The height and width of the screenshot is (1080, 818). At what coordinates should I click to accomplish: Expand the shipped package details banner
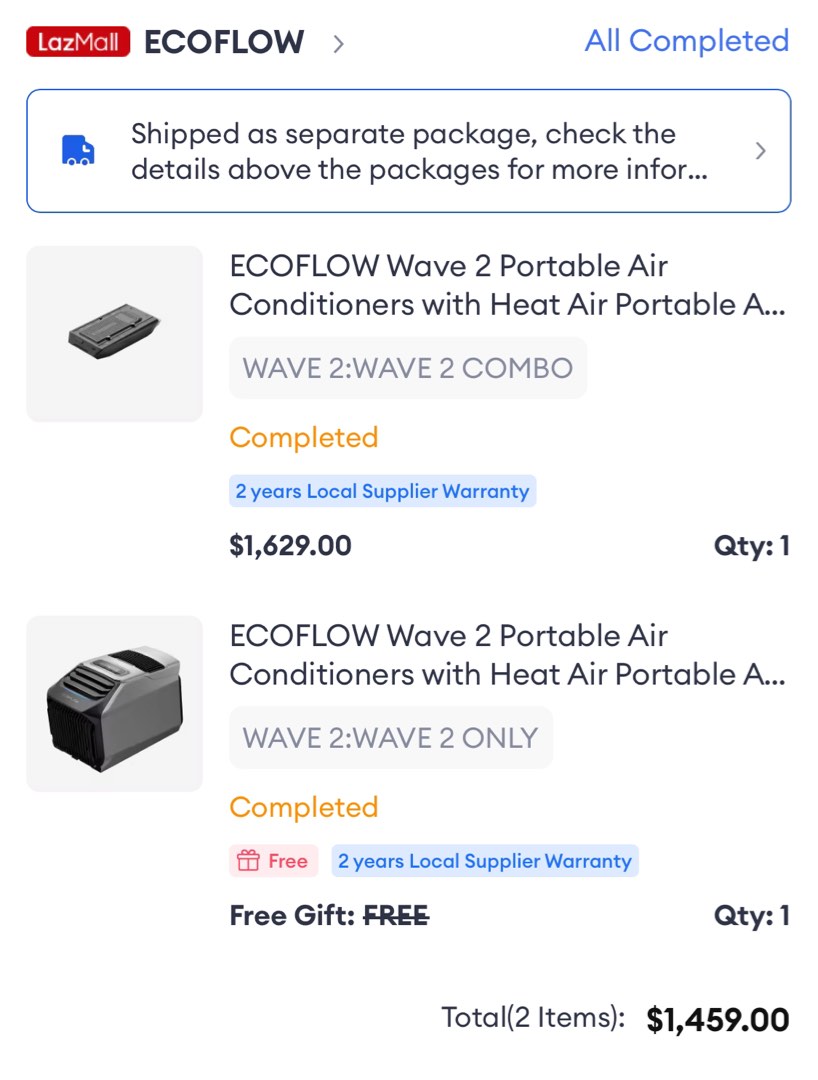tap(409, 150)
